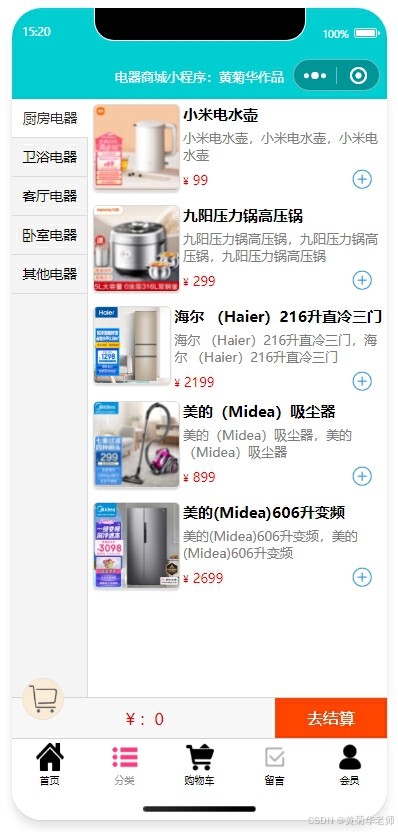Image resolution: width=398 pixels, height=832 pixels.
Task: Open the 小米电水壶 product image
Action: pyautogui.click(x=137, y=147)
